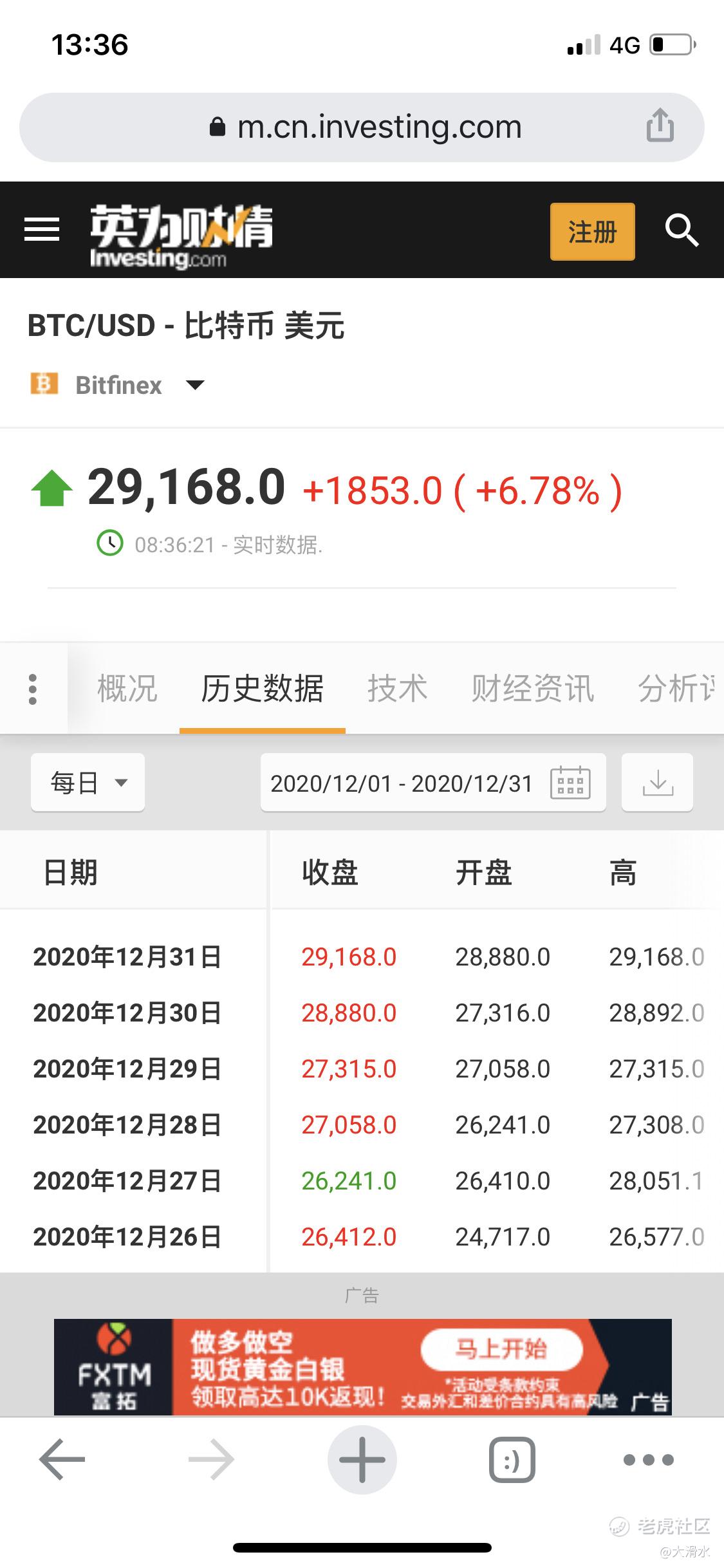Tap the m.cn.investing.com address bar

(x=367, y=127)
